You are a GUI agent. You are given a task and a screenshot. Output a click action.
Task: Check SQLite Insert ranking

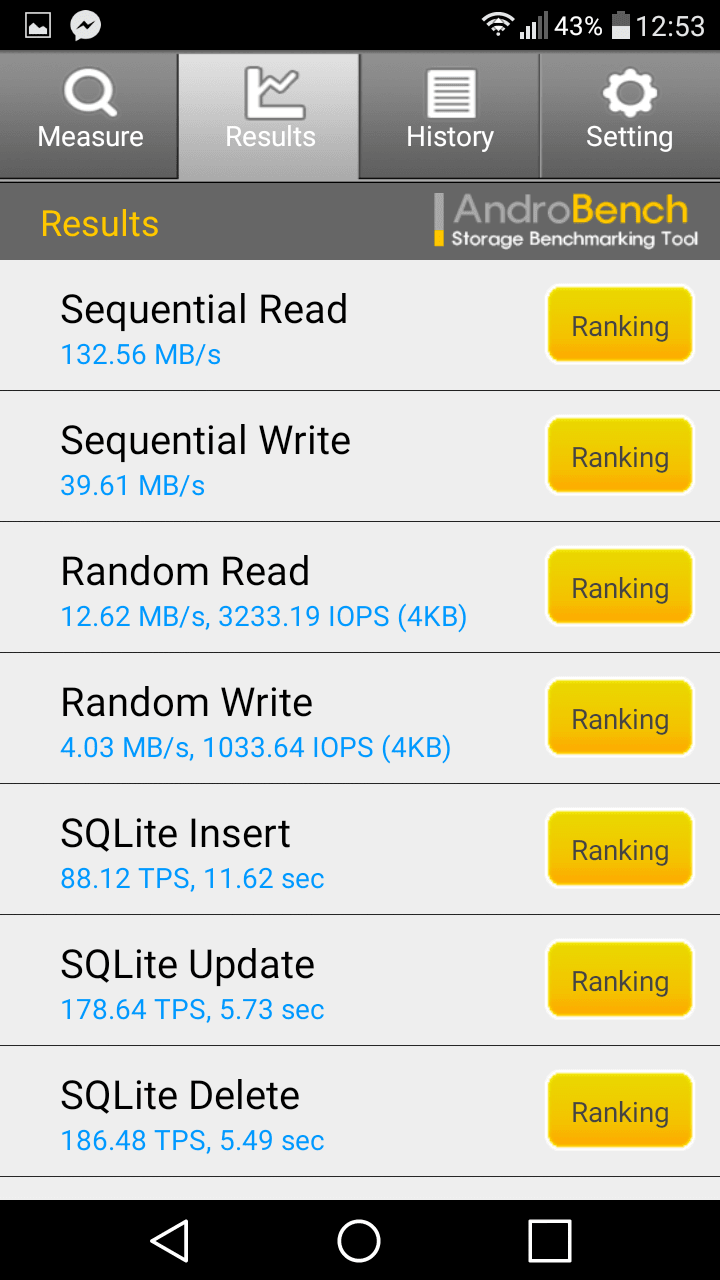pyautogui.click(x=620, y=849)
